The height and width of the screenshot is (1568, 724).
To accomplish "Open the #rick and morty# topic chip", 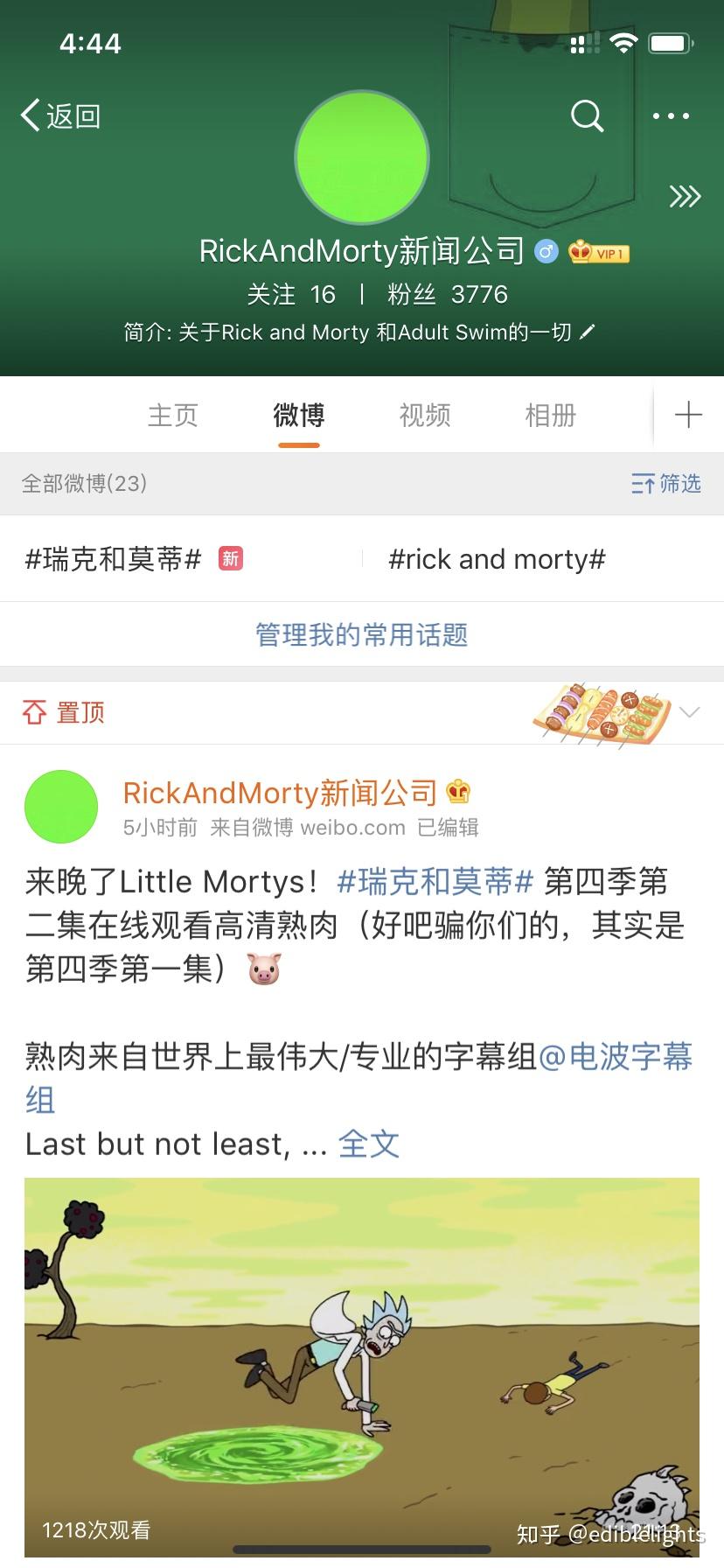I will [497, 558].
